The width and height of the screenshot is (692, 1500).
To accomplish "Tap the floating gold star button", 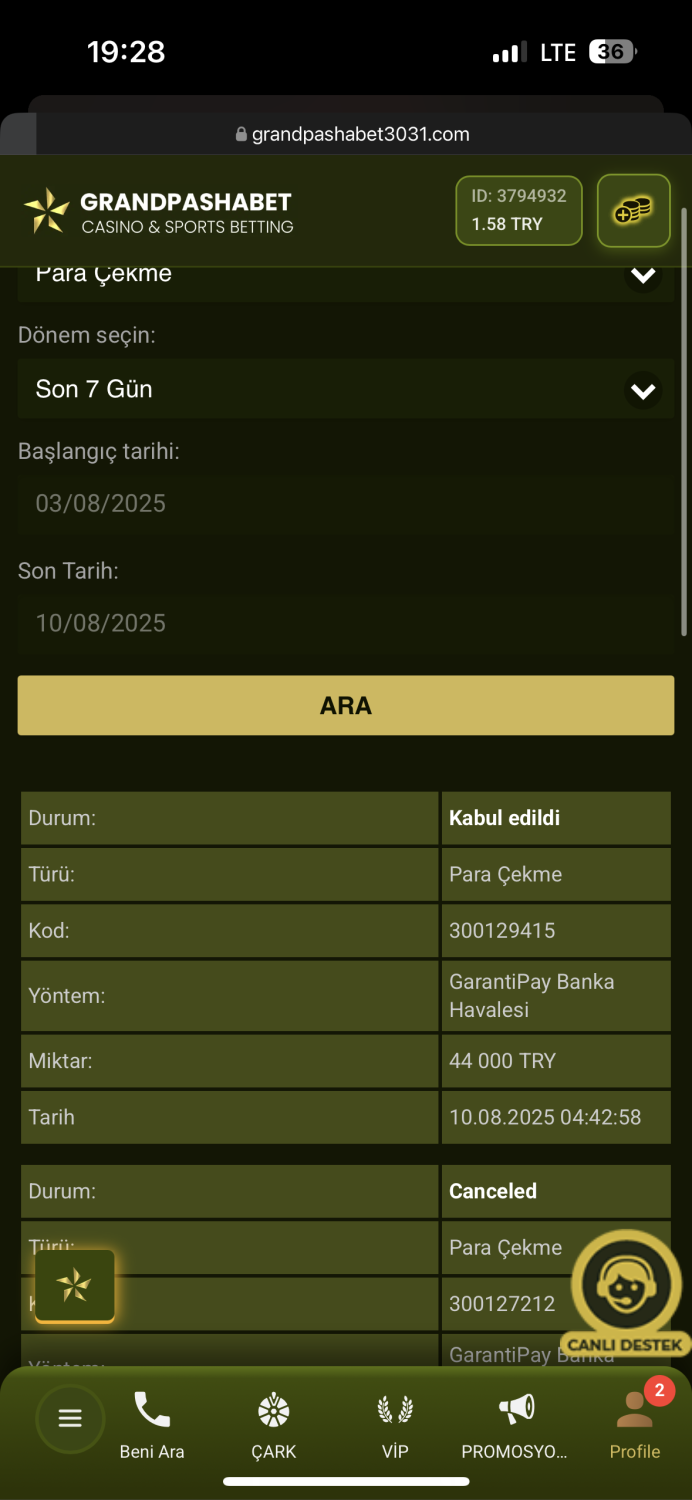I will coord(75,1286).
